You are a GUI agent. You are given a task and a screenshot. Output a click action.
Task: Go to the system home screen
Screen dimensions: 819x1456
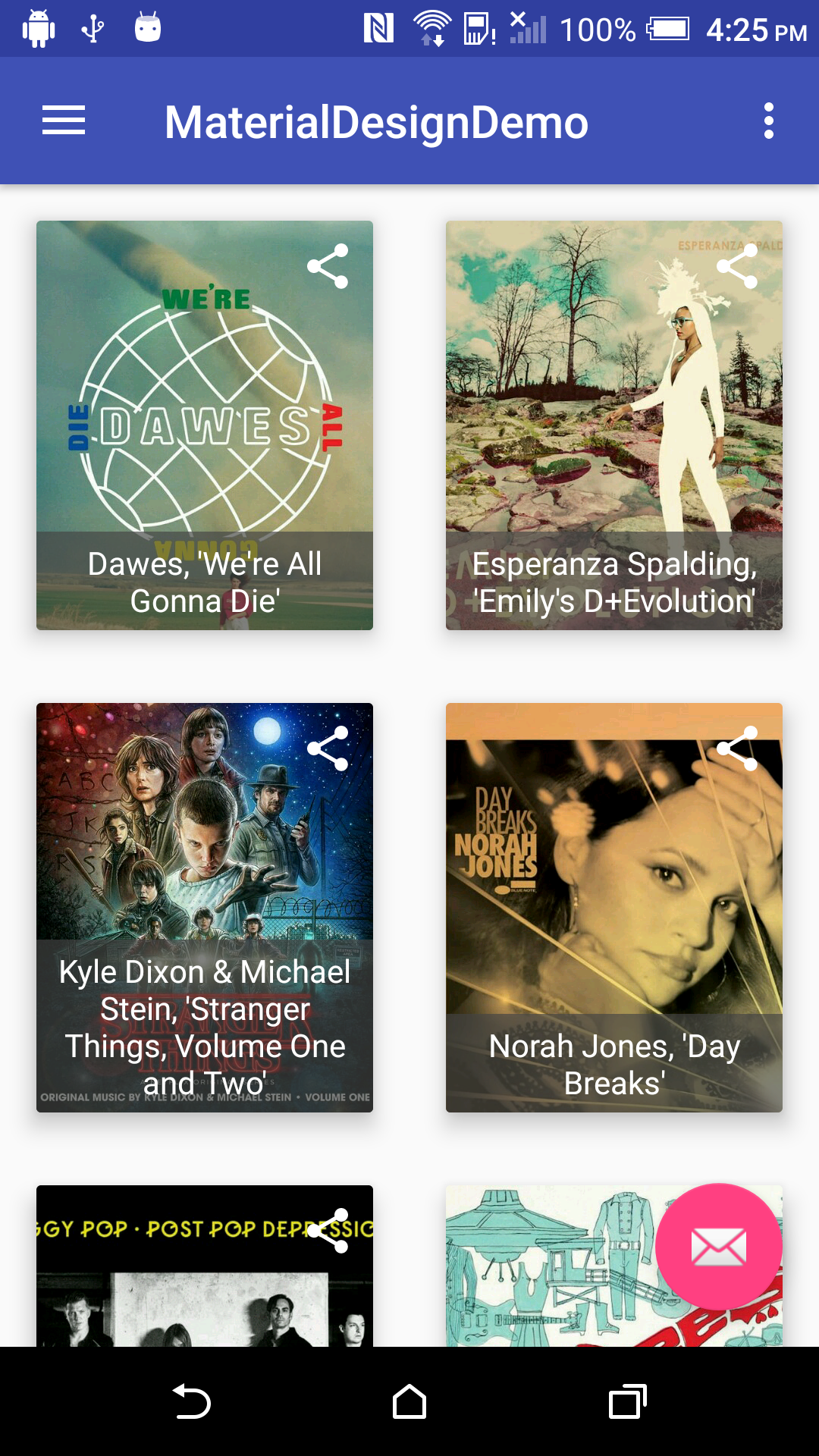409,1401
